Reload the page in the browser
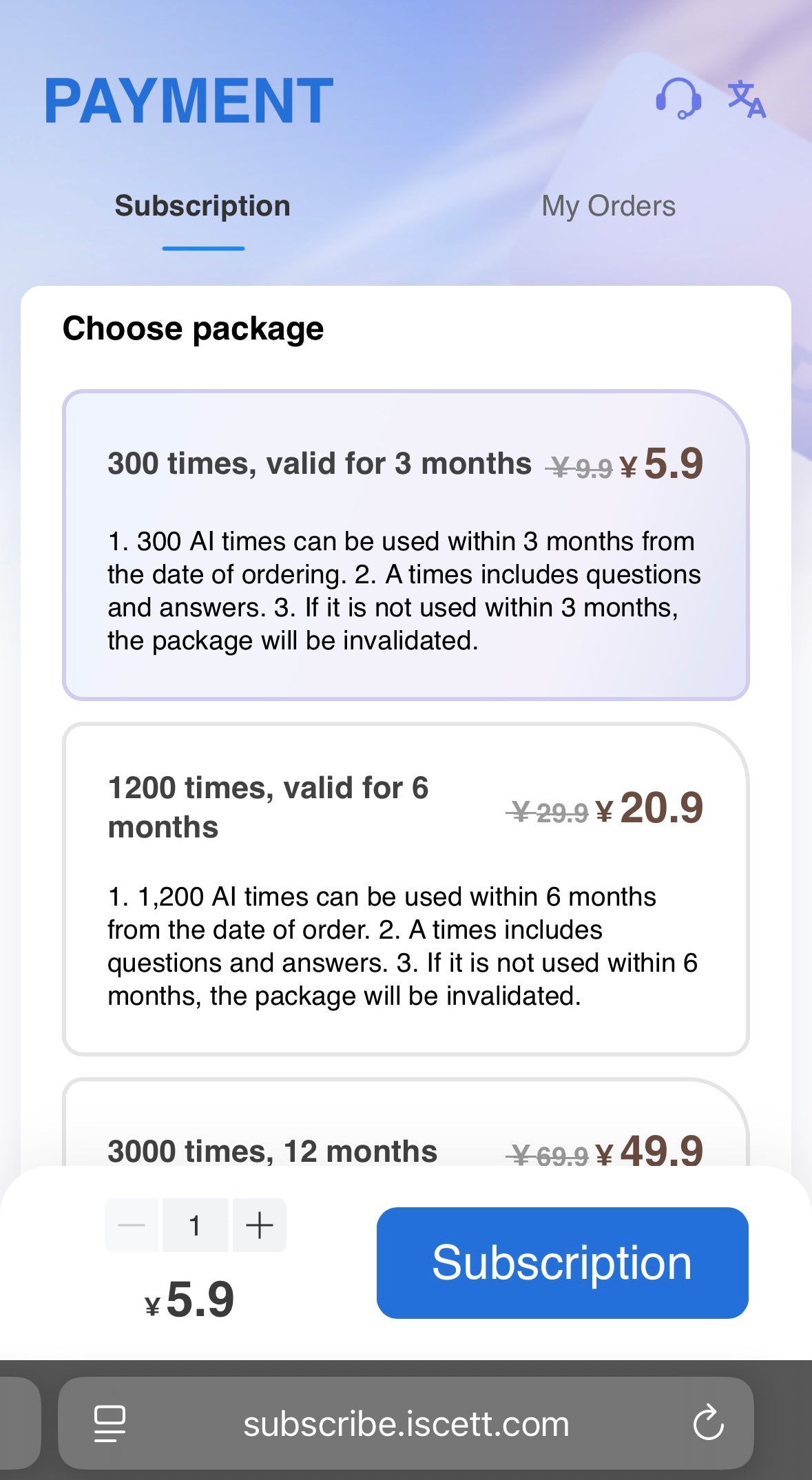 [708, 1424]
